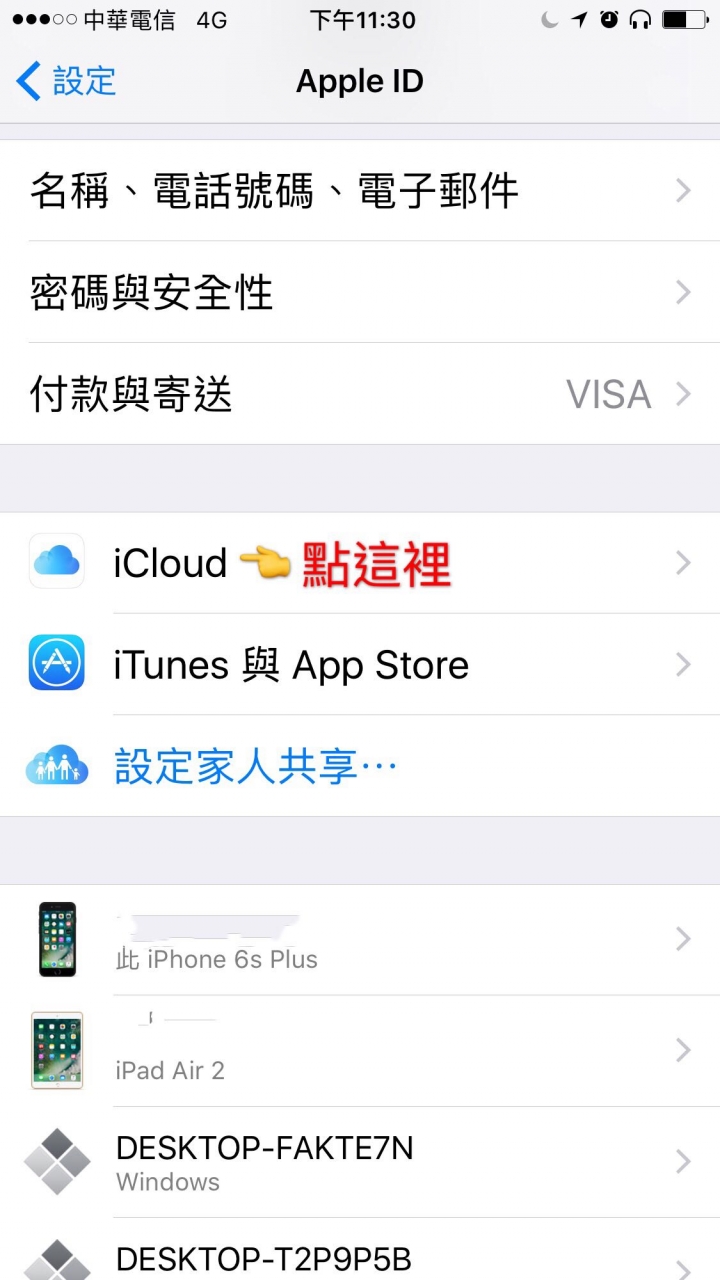Tap 設定家人共享 link
The height and width of the screenshot is (1280, 720).
click(x=256, y=767)
